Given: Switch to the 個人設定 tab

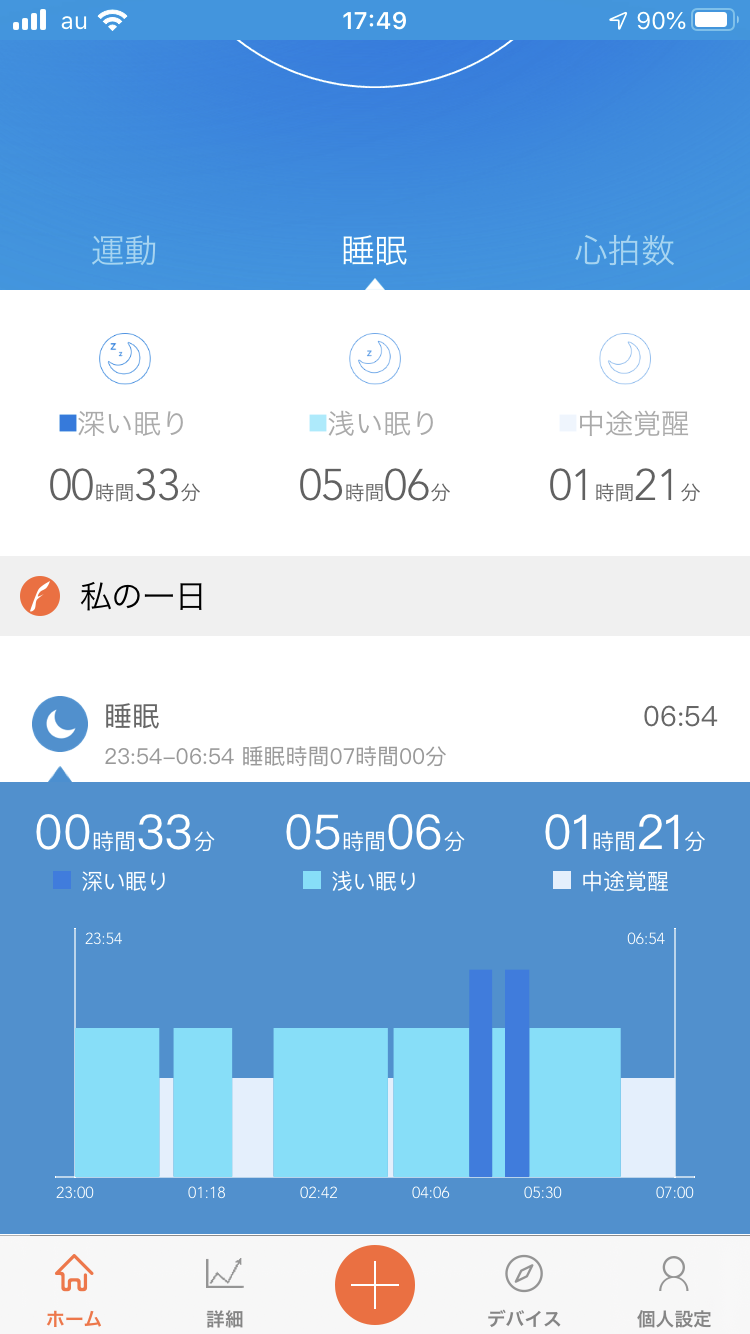Looking at the screenshot, I should 674,1289.
